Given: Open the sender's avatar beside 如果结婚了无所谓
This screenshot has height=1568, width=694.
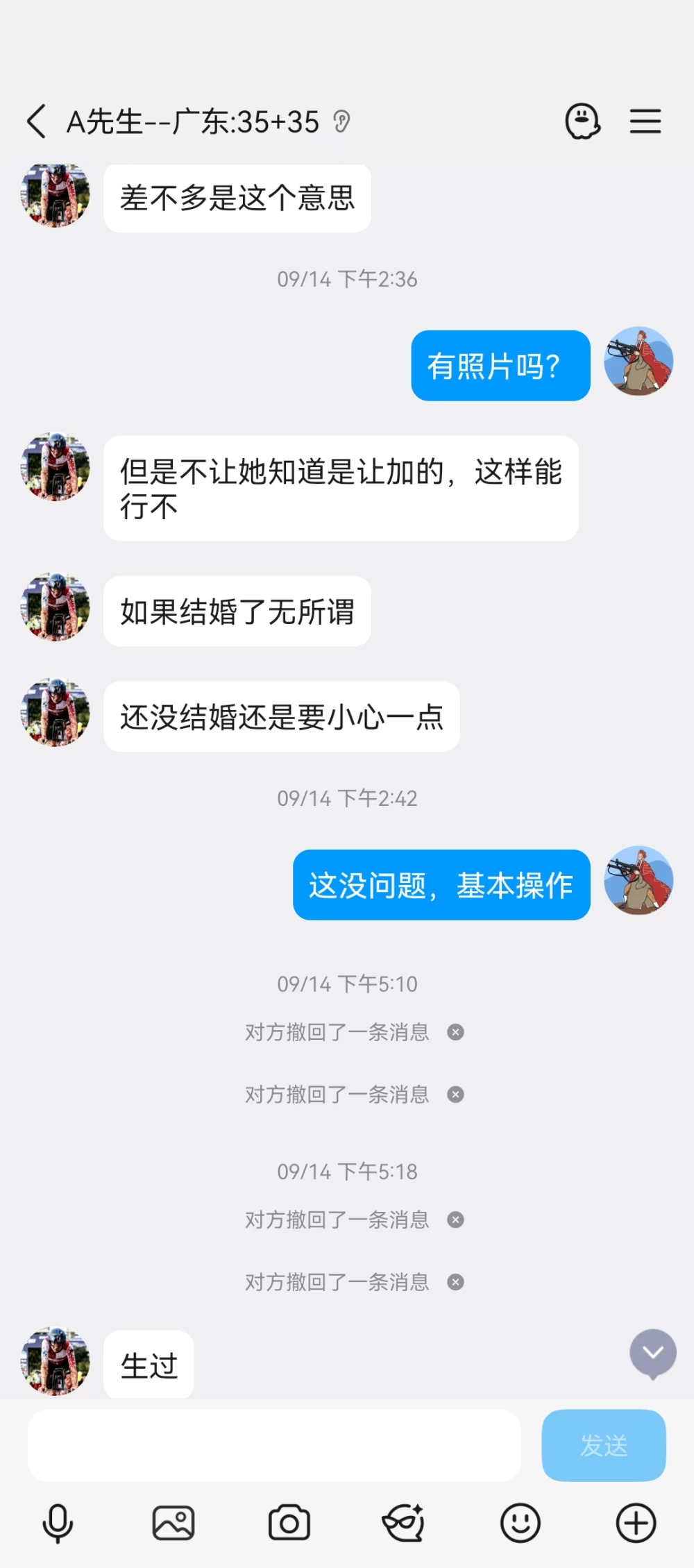Looking at the screenshot, I should point(56,607).
